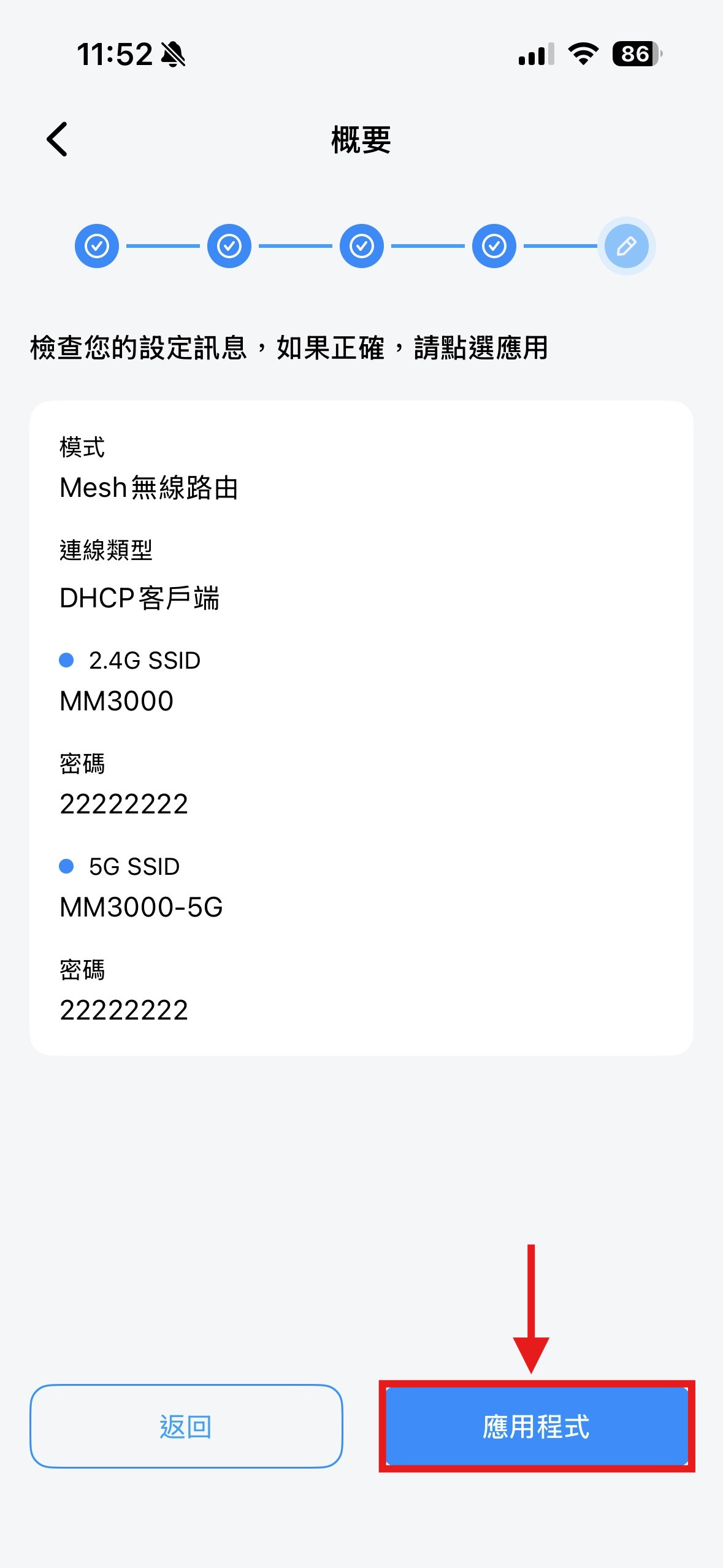Select the MM3000-5G SSID value

coord(142,907)
